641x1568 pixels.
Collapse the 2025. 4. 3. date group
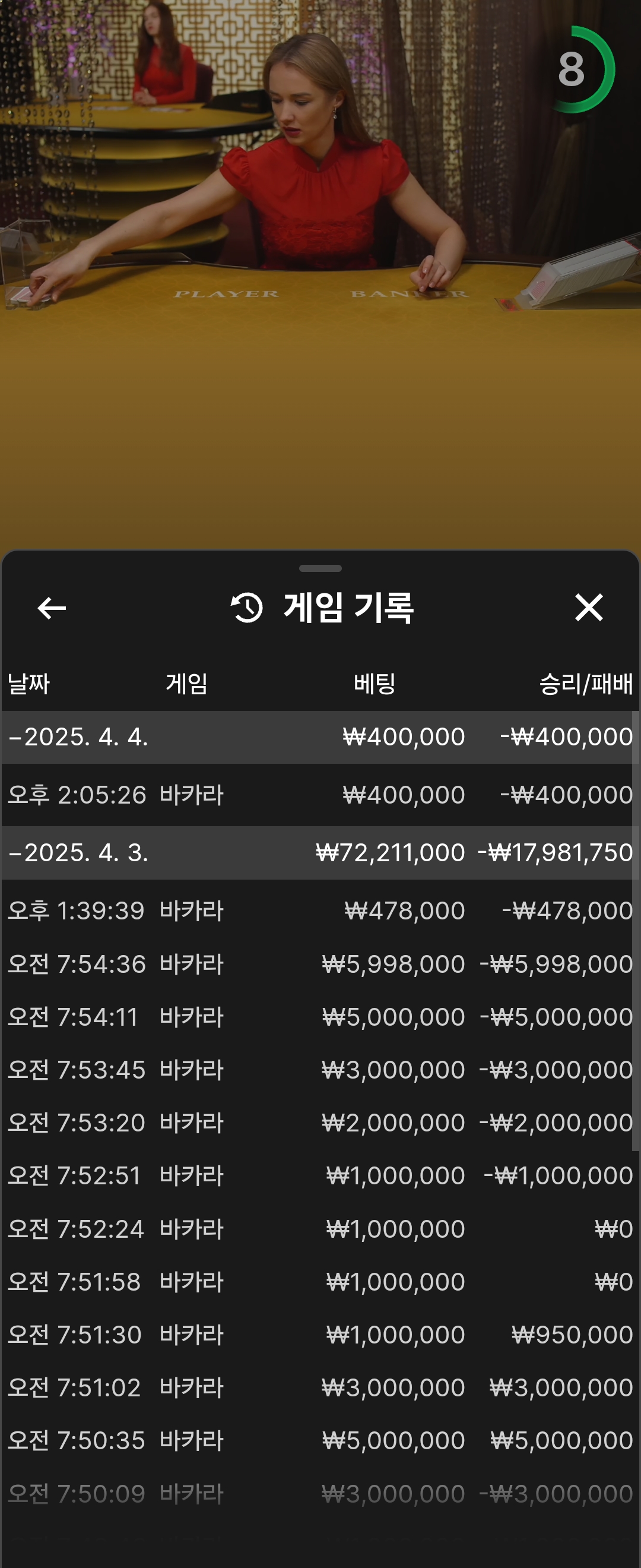pyautogui.click(x=79, y=853)
